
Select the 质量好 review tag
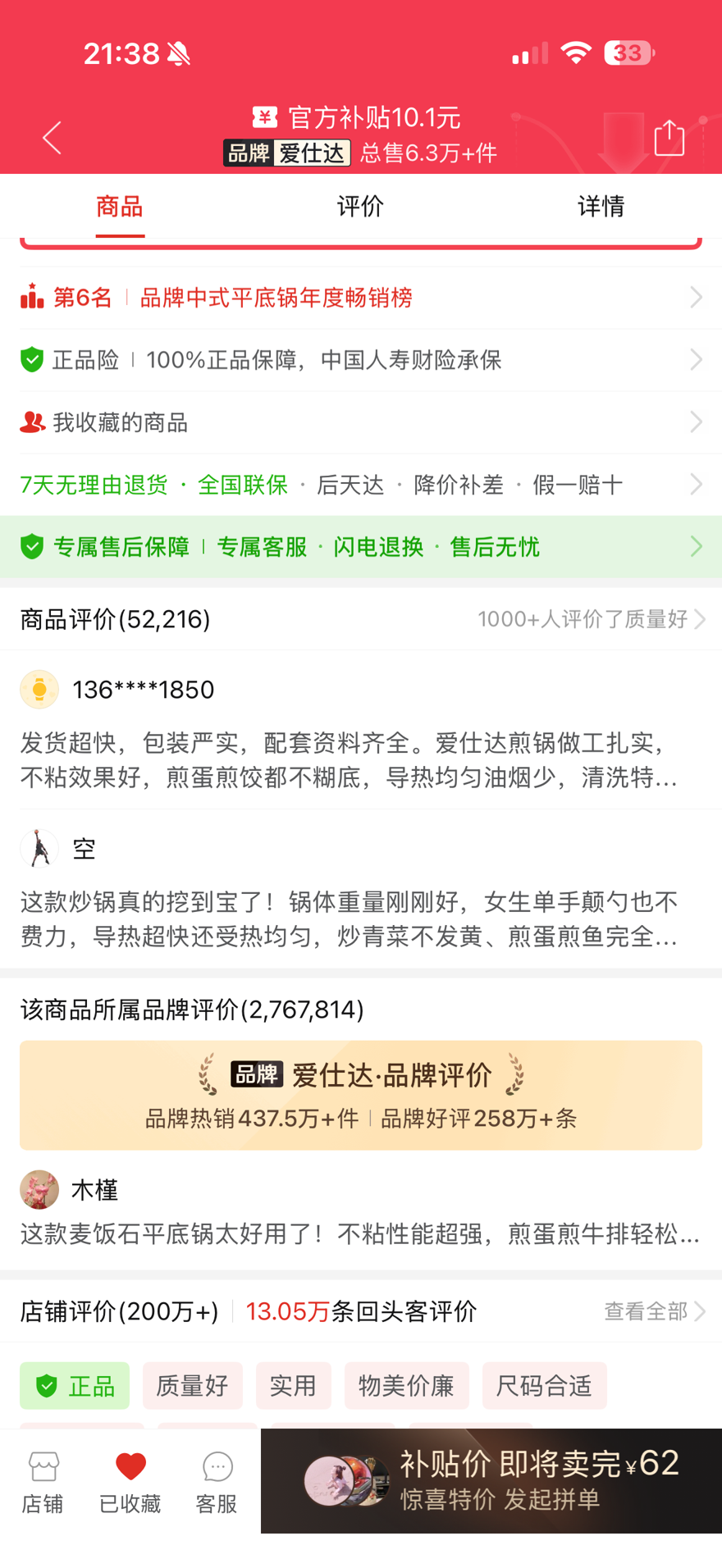click(x=192, y=1385)
